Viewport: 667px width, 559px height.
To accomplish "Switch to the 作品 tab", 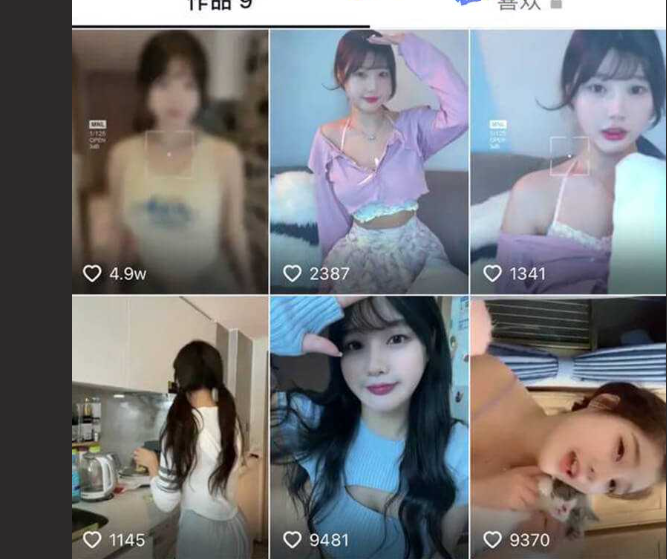I will pos(220,5).
